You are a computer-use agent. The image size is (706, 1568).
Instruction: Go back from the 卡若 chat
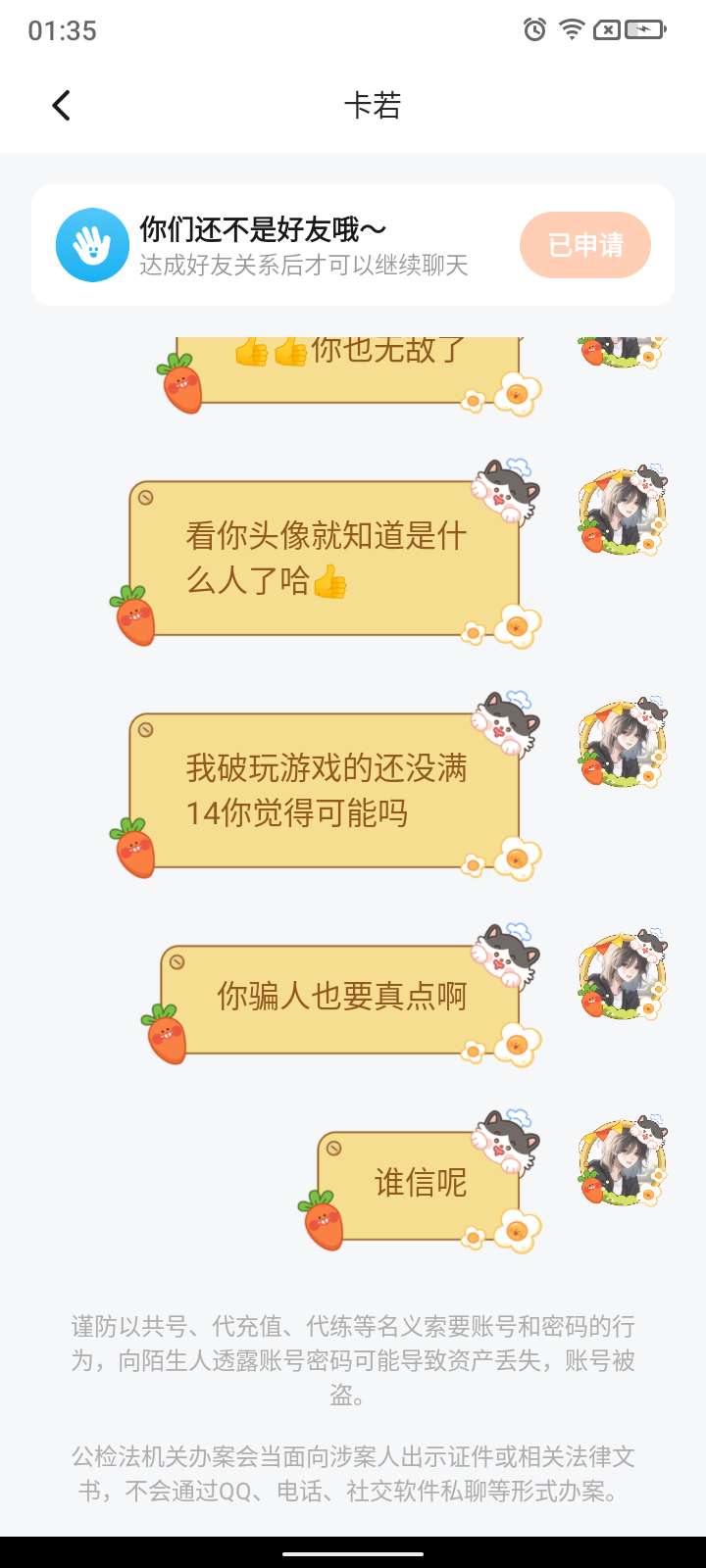click(61, 106)
